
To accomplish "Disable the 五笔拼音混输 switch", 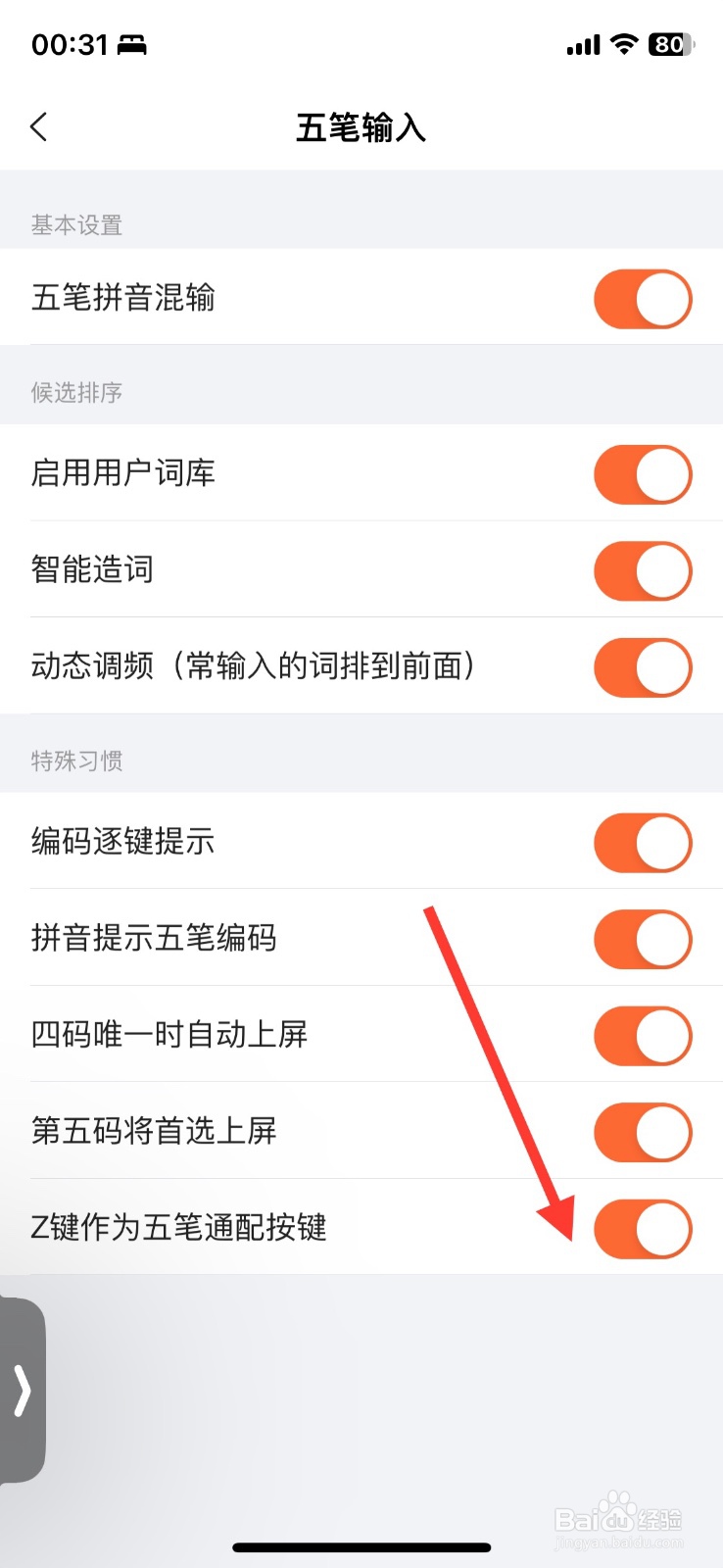I will tap(643, 299).
